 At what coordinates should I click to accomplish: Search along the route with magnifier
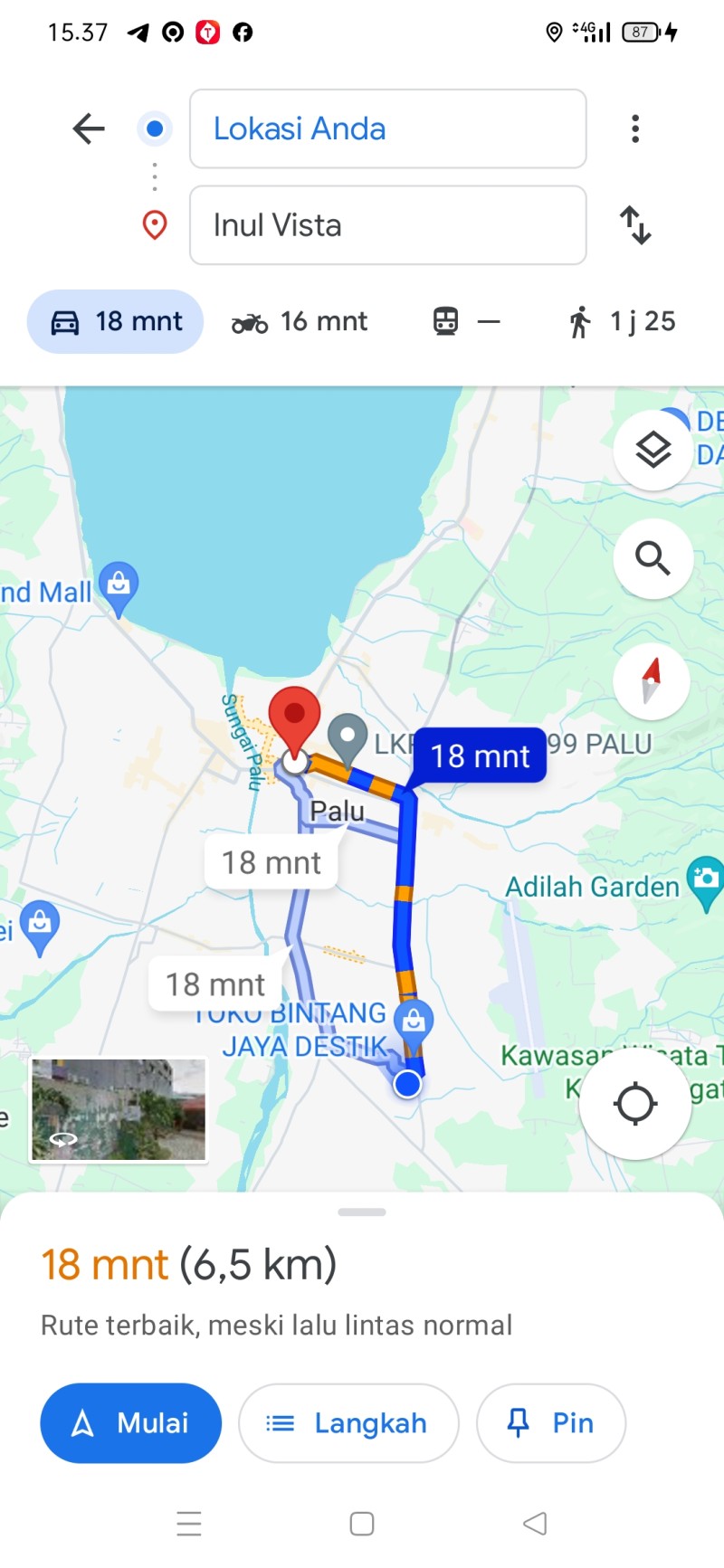[x=653, y=558]
